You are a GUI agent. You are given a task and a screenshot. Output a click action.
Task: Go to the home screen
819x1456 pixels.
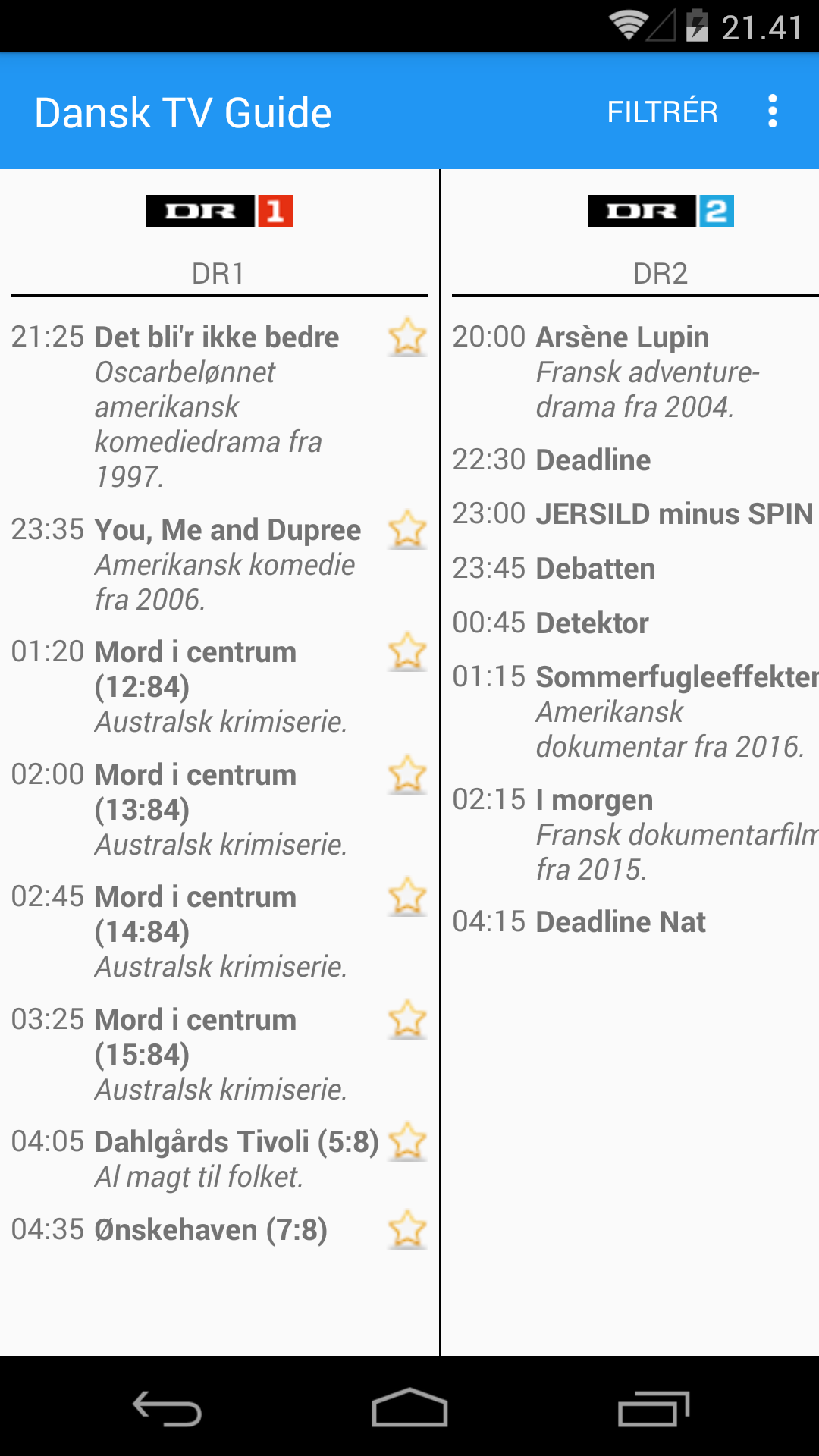coord(409,1408)
